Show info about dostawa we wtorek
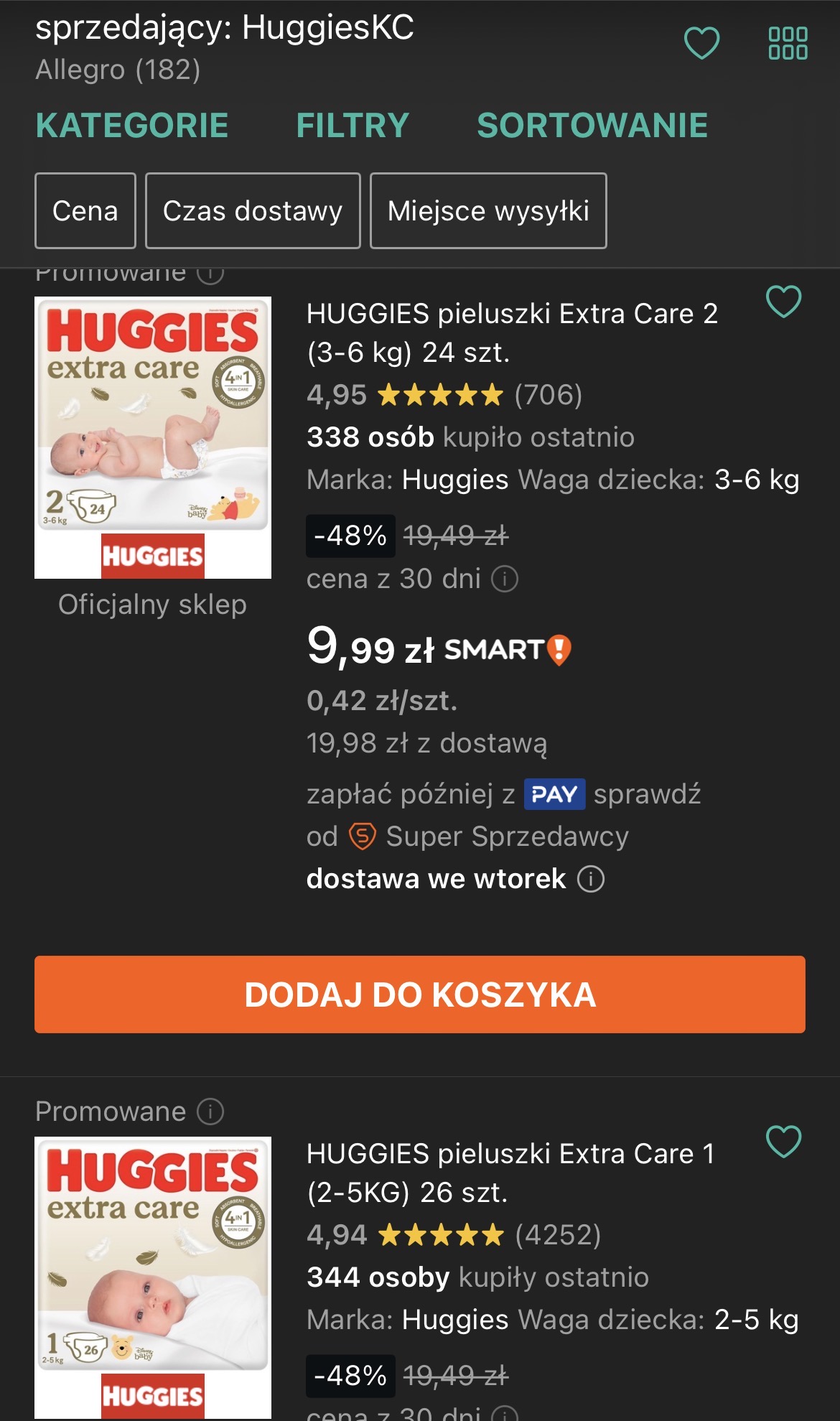This screenshot has height=1421, width=840. click(x=591, y=879)
